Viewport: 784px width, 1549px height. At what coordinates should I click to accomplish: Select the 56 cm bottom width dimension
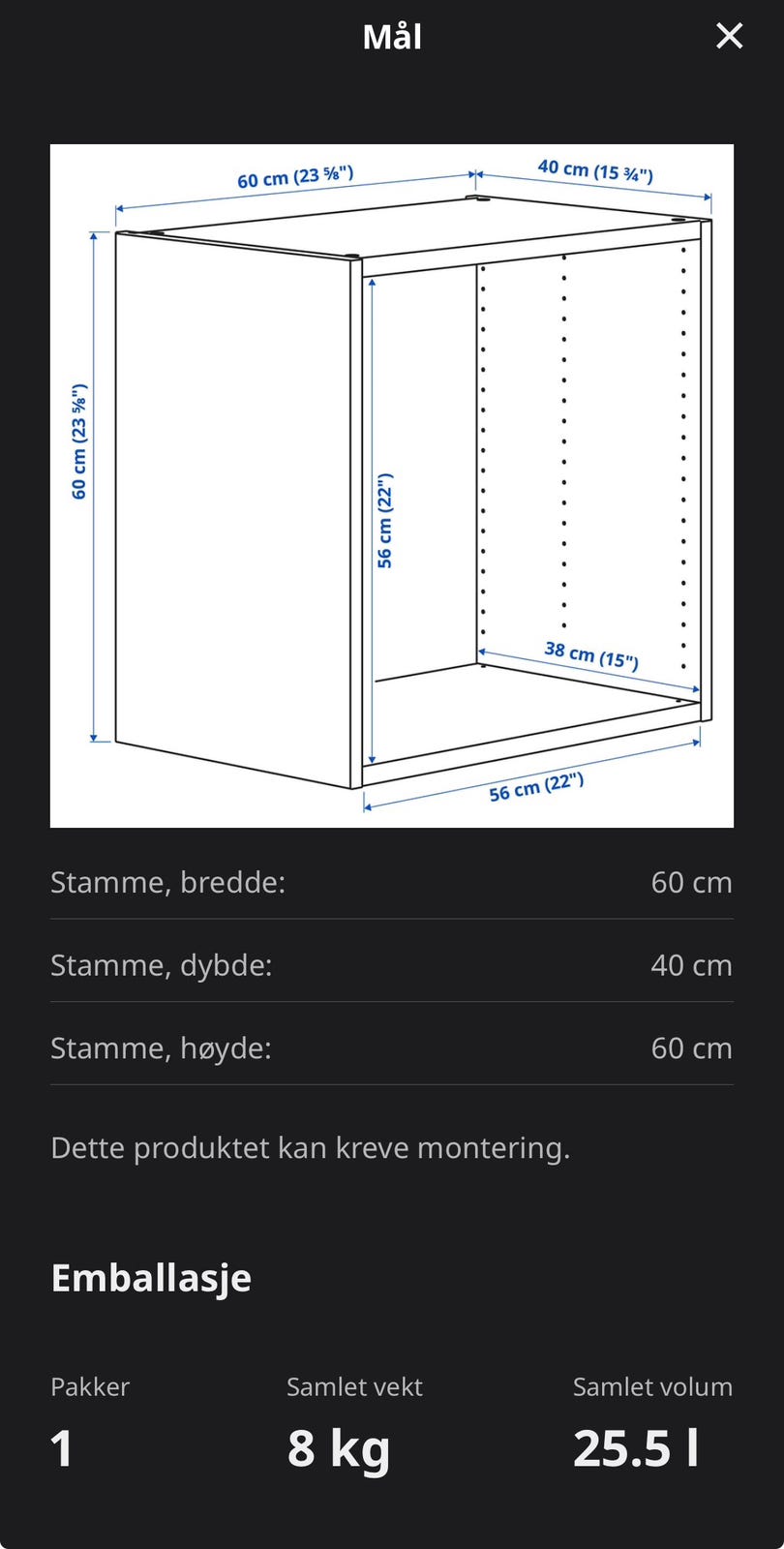click(536, 787)
